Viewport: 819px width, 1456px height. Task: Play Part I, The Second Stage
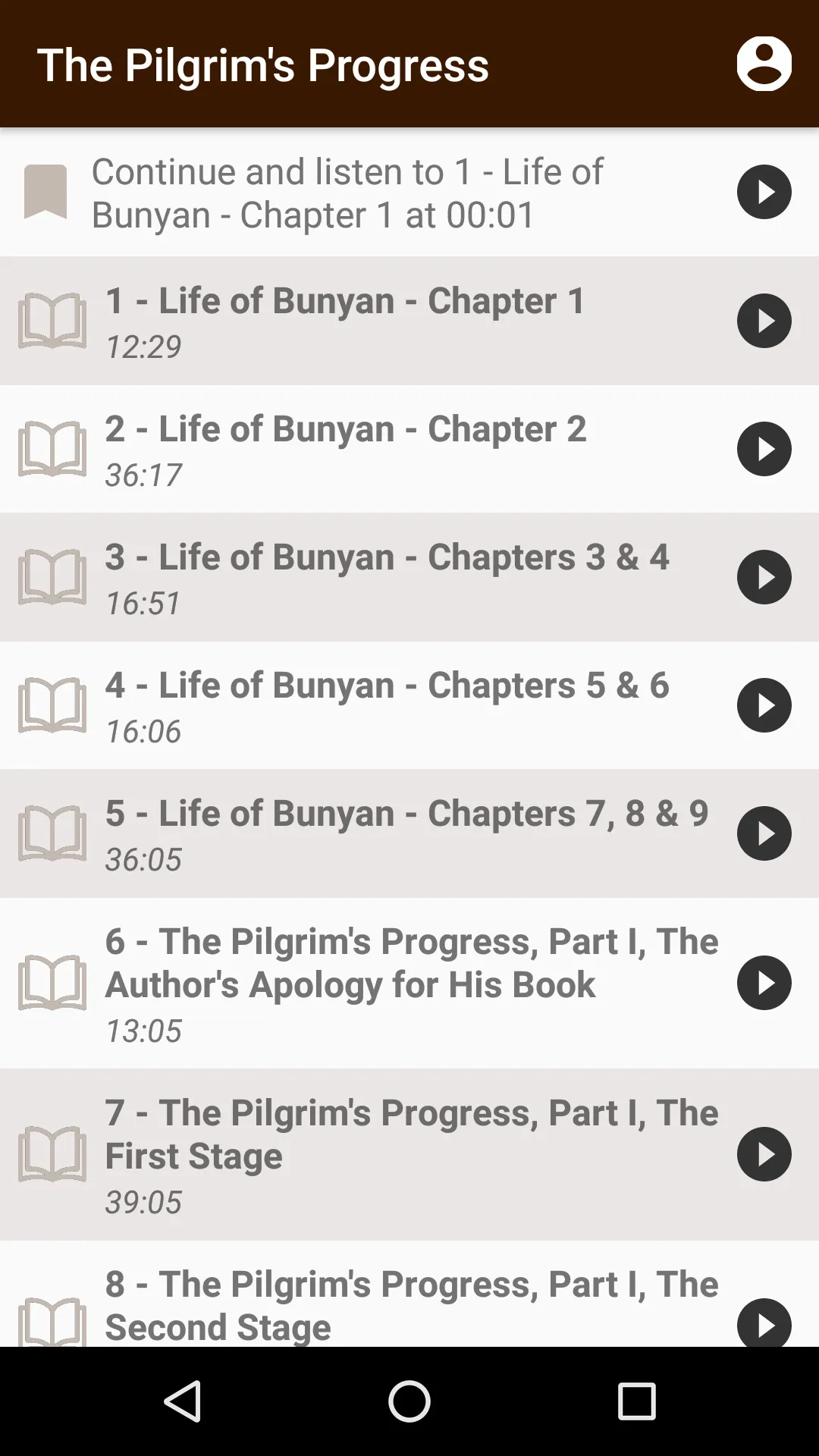[x=764, y=1323]
